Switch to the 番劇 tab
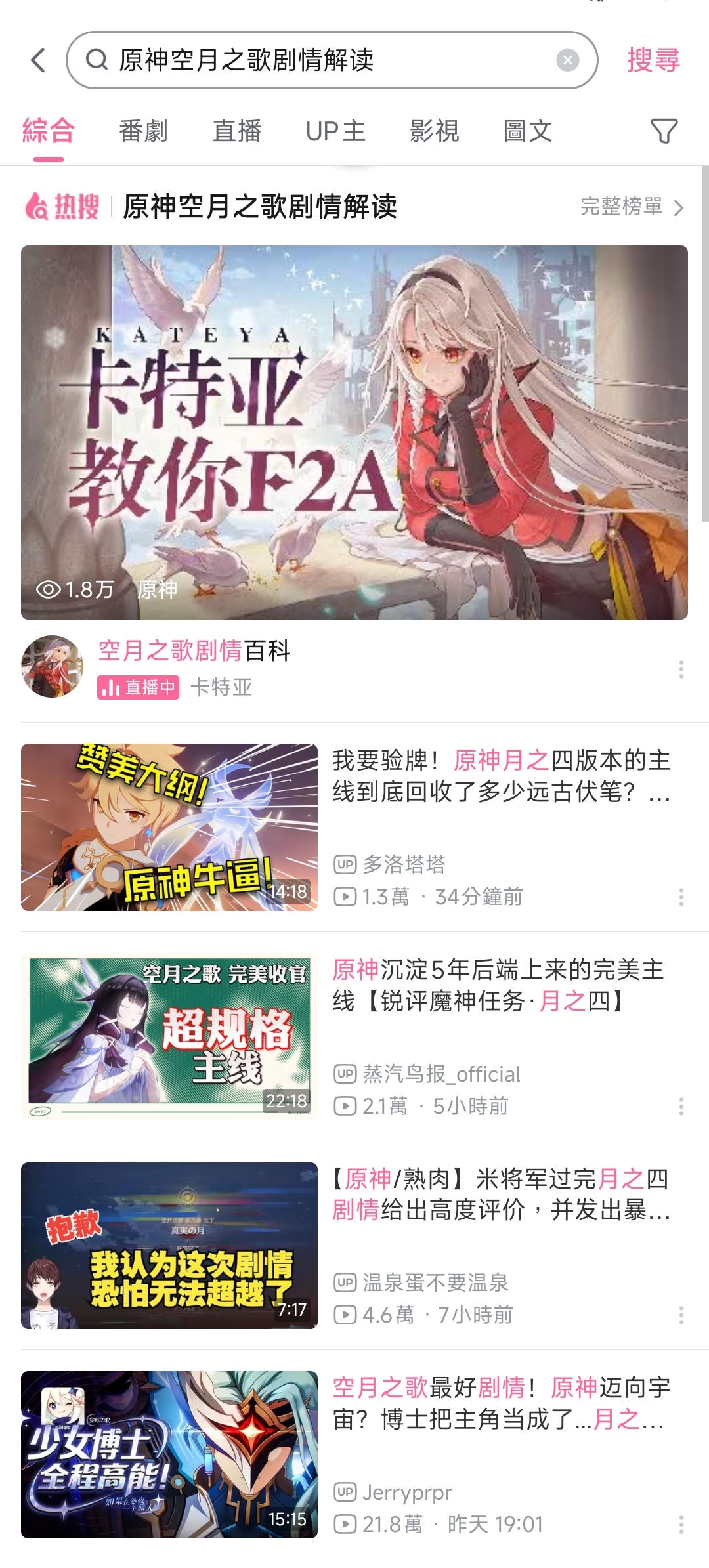 pos(143,131)
